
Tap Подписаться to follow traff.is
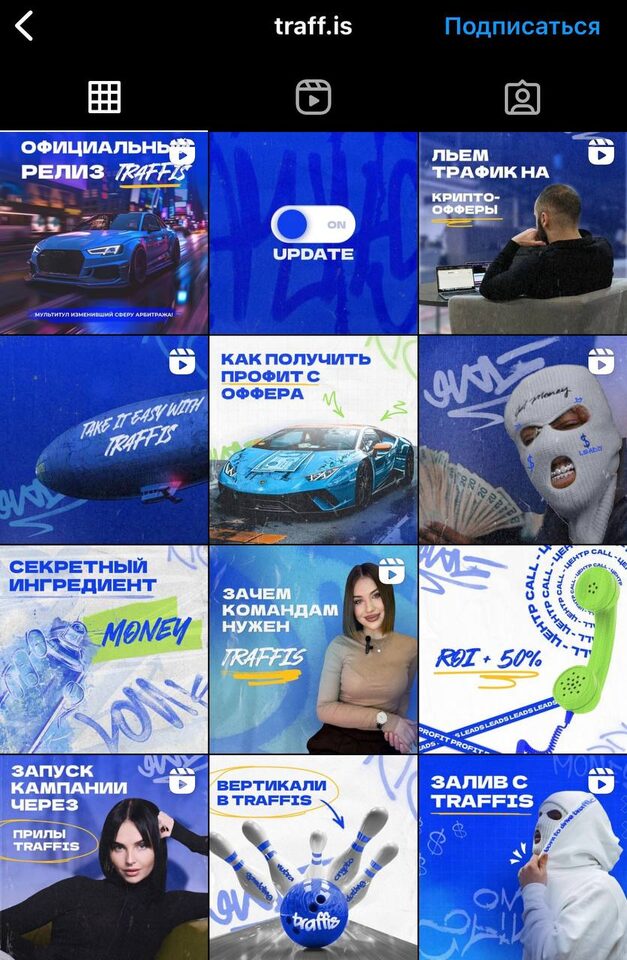522,26
